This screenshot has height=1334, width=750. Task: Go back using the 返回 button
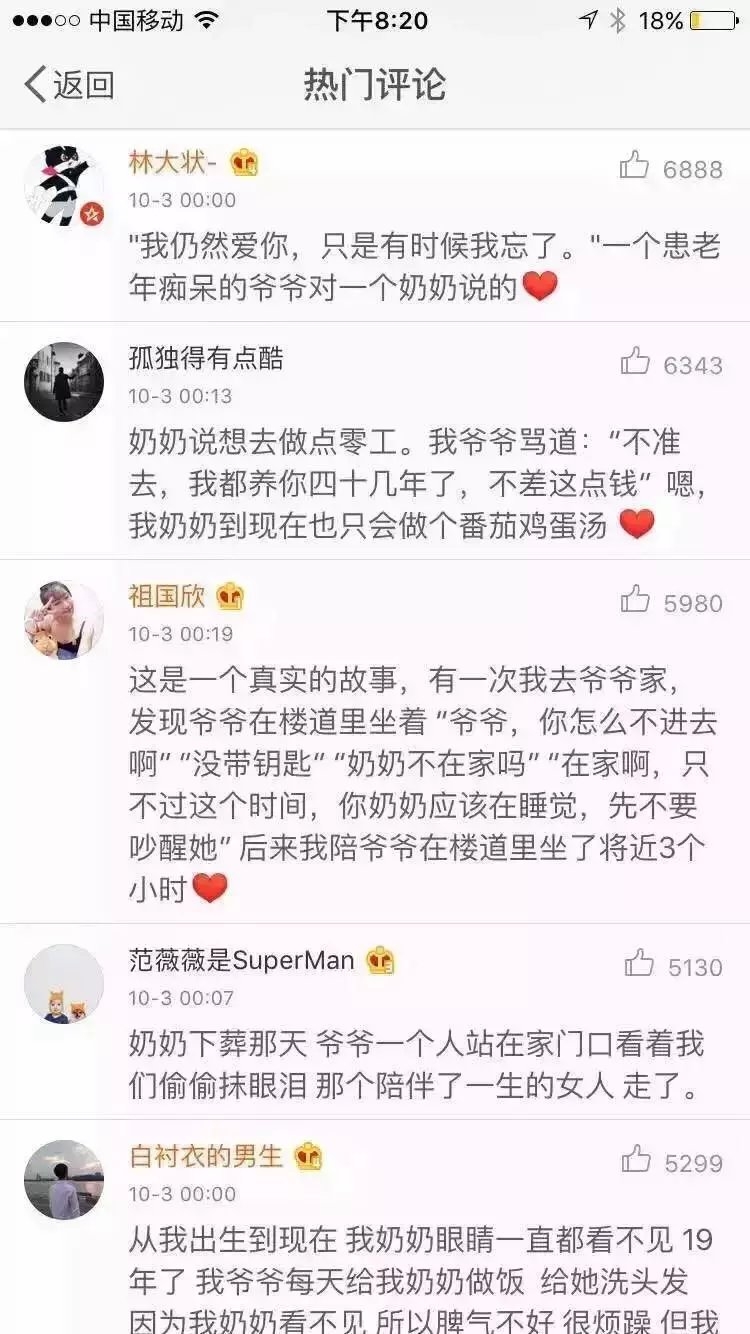coord(68,85)
